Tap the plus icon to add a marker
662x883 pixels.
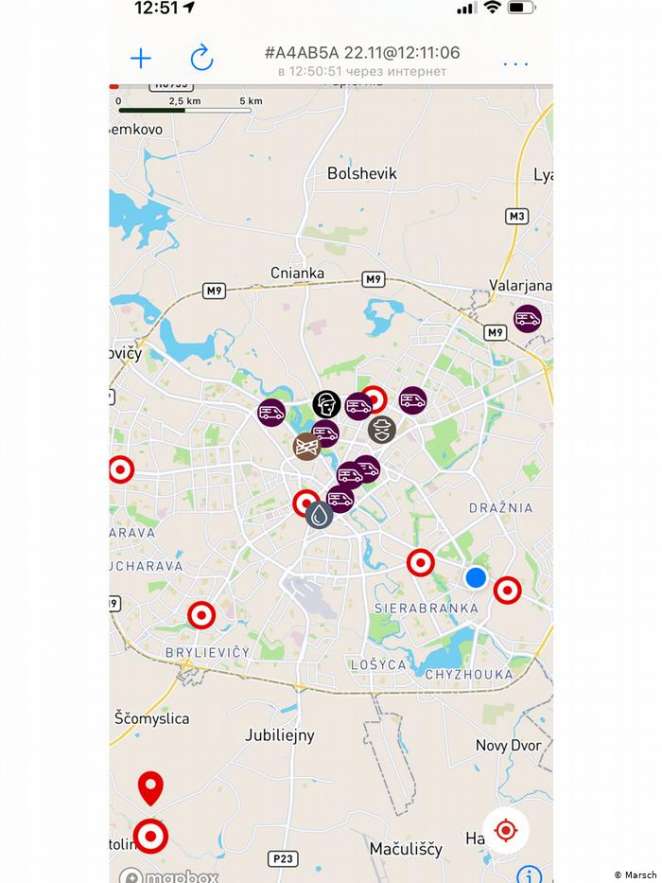[x=141, y=59]
